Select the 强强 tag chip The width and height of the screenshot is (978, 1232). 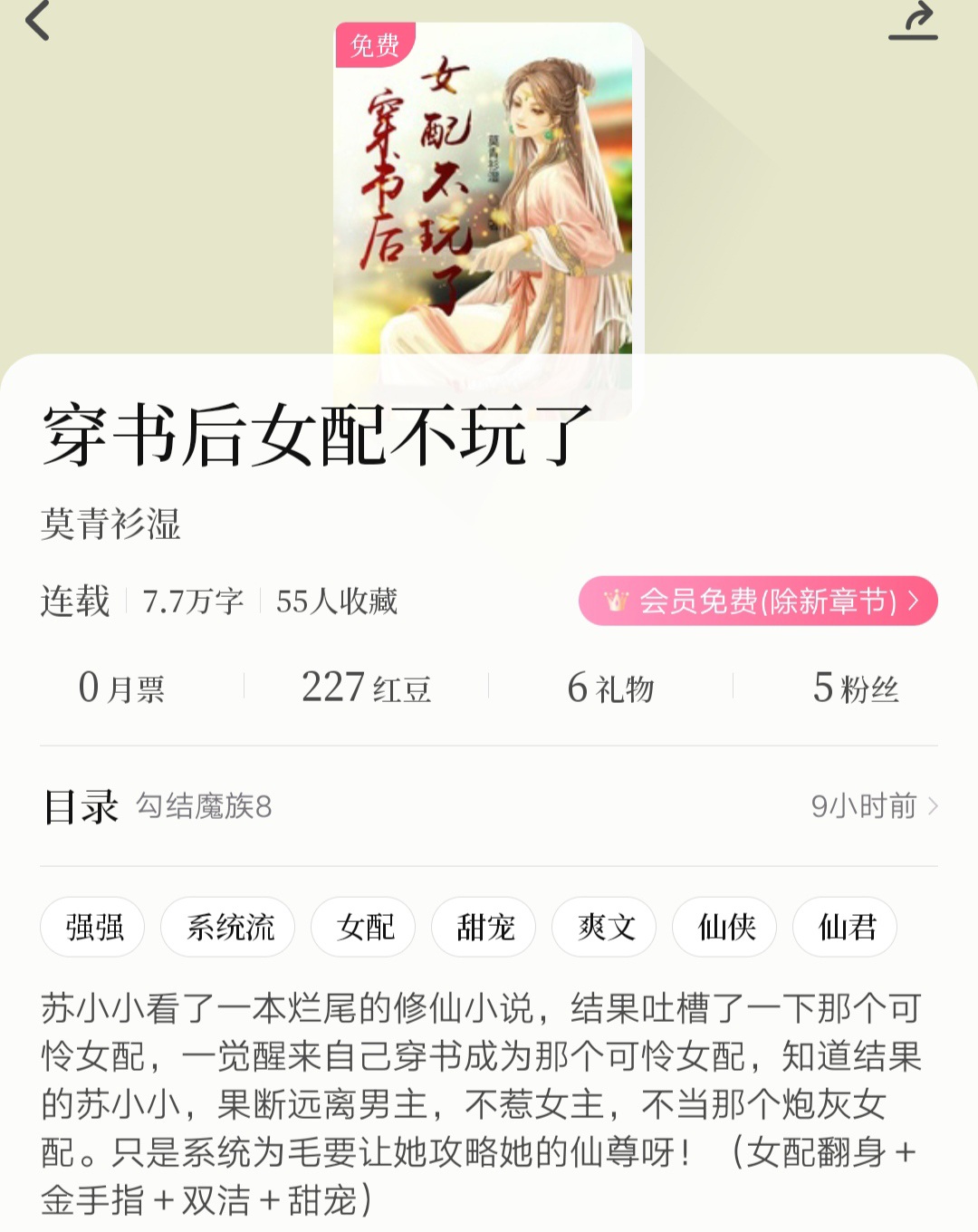coord(93,927)
